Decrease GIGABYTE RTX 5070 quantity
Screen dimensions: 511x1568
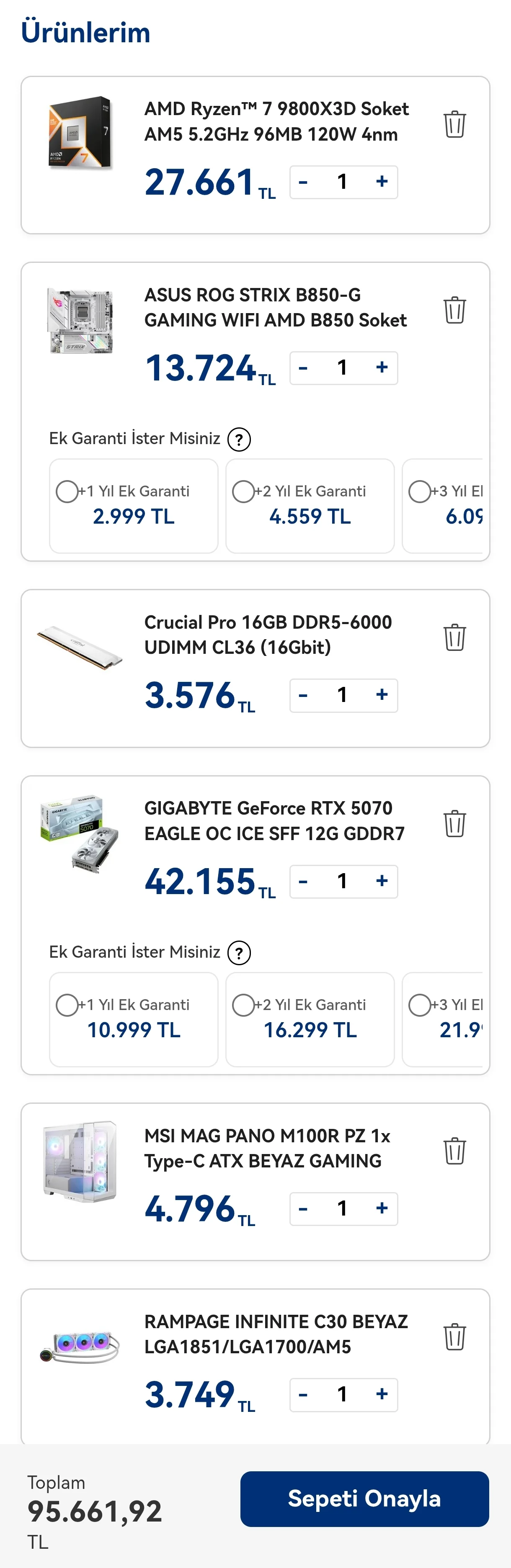tap(303, 881)
